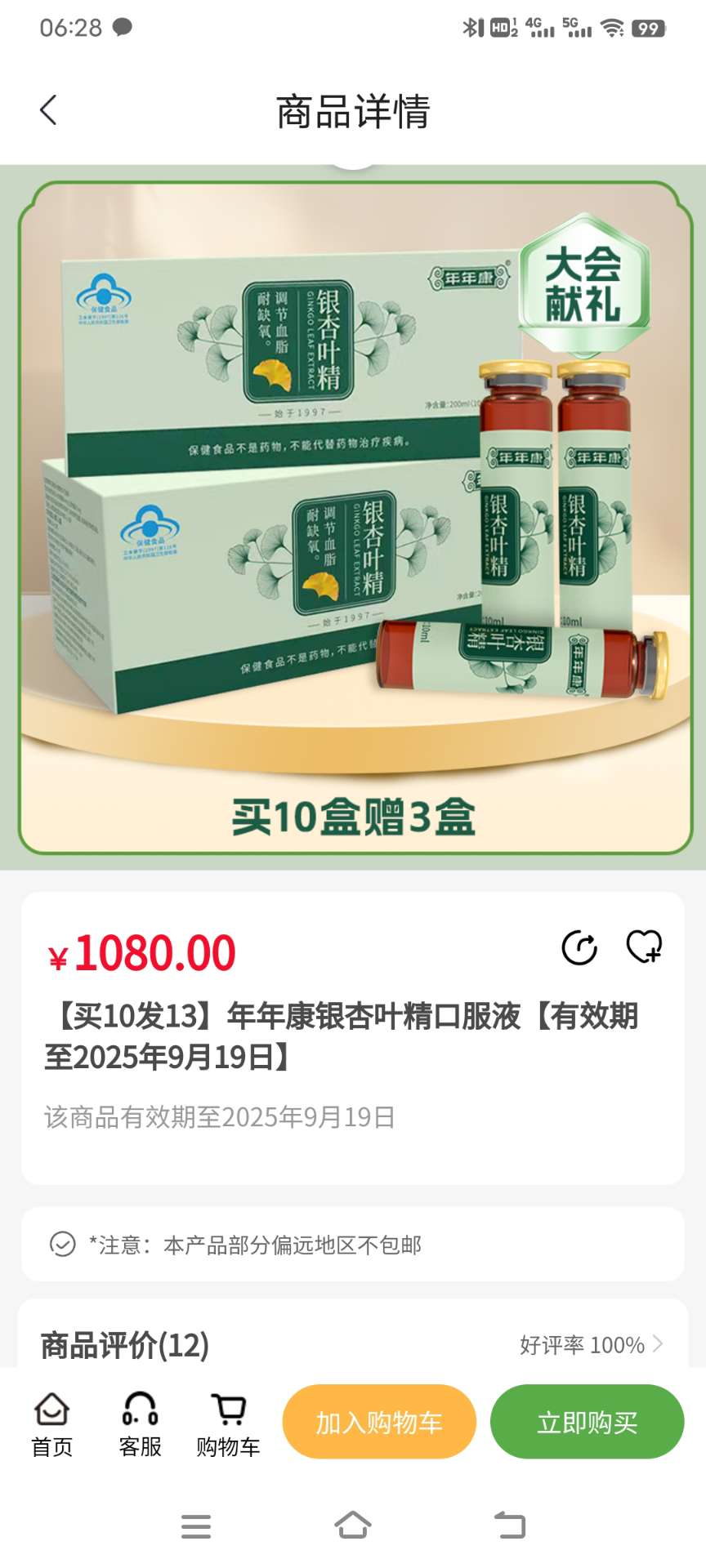
Task: Buy now with the 立即购买 button
Action: click(x=587, y=1422)
